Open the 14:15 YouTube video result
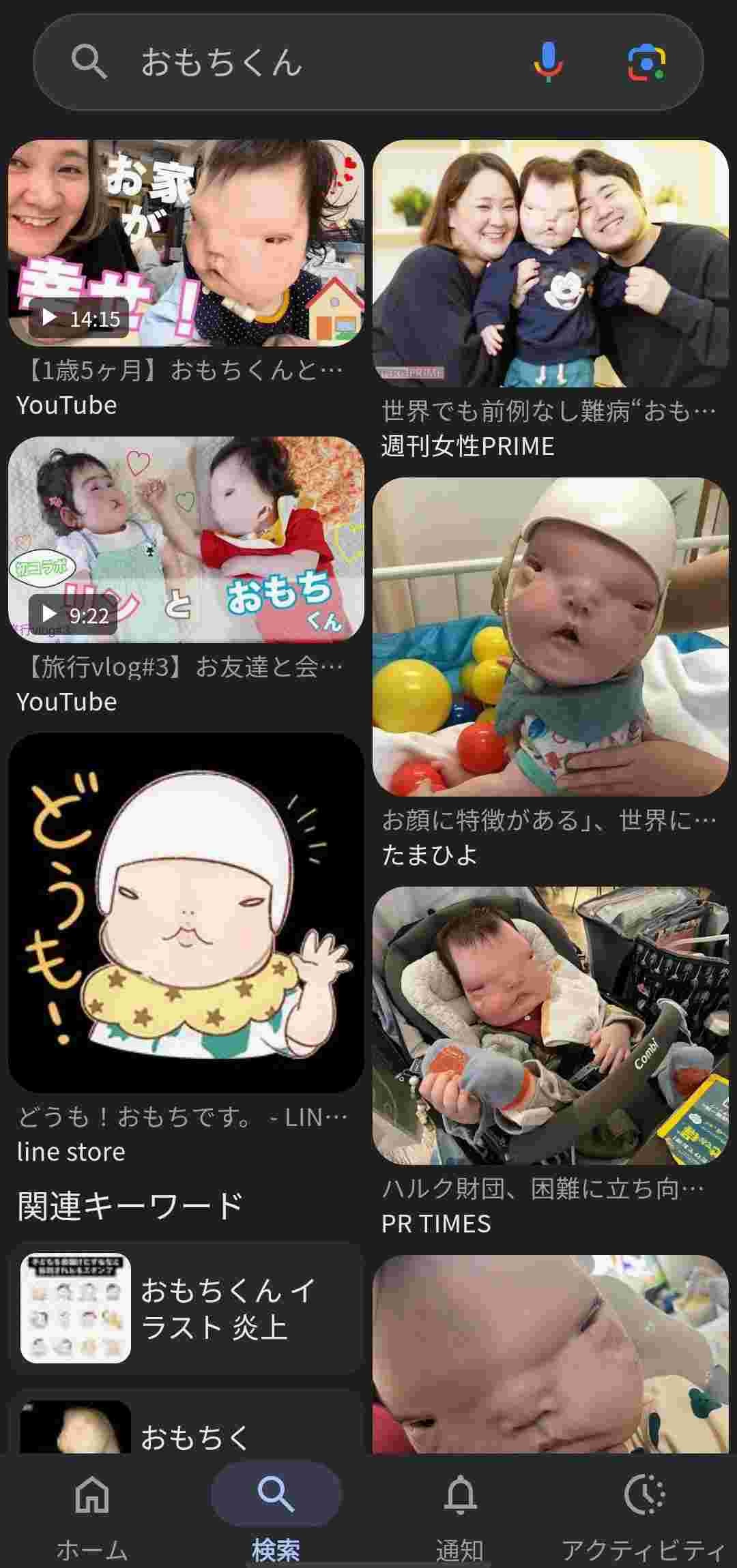The image size is (737, 1568). pos(186,243)
